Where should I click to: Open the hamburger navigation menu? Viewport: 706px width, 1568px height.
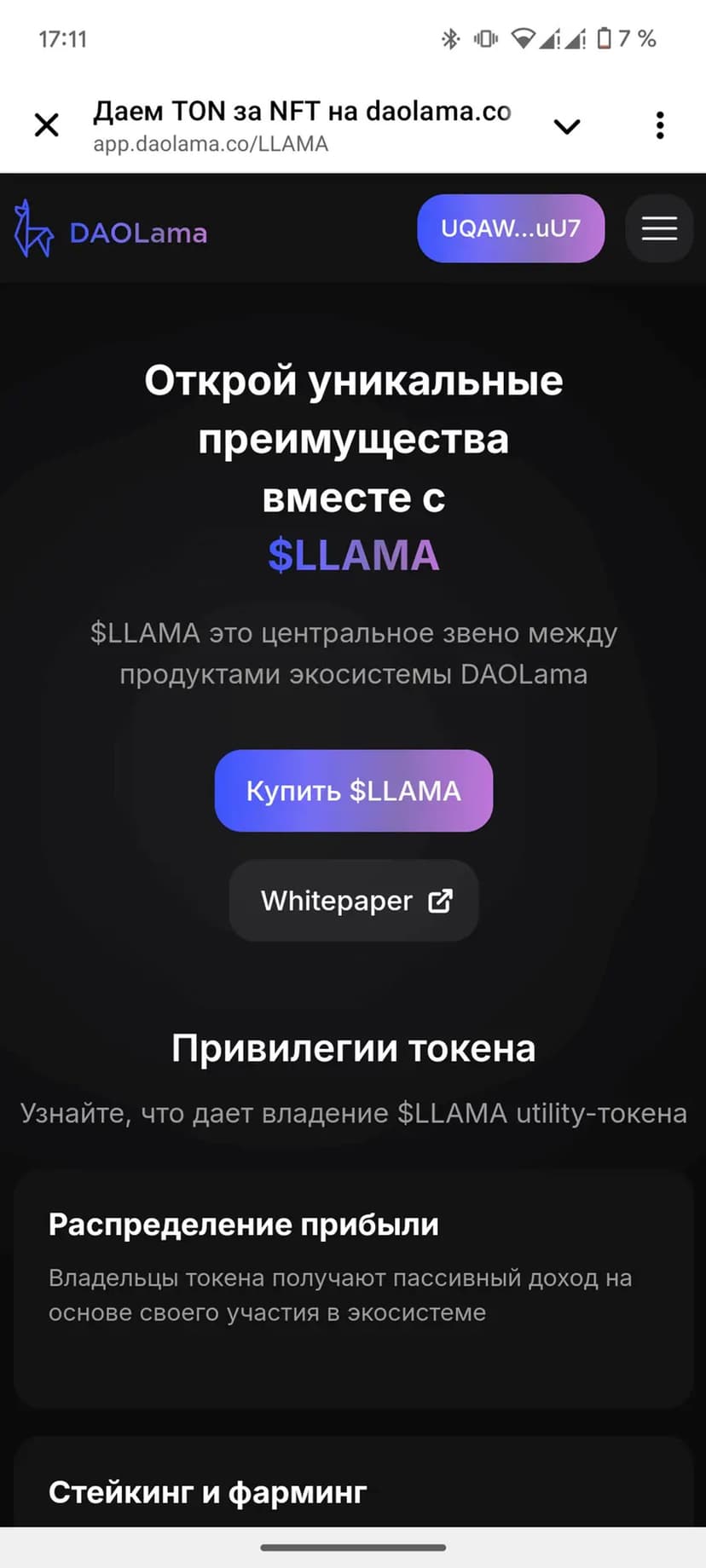tap(659, 228)
